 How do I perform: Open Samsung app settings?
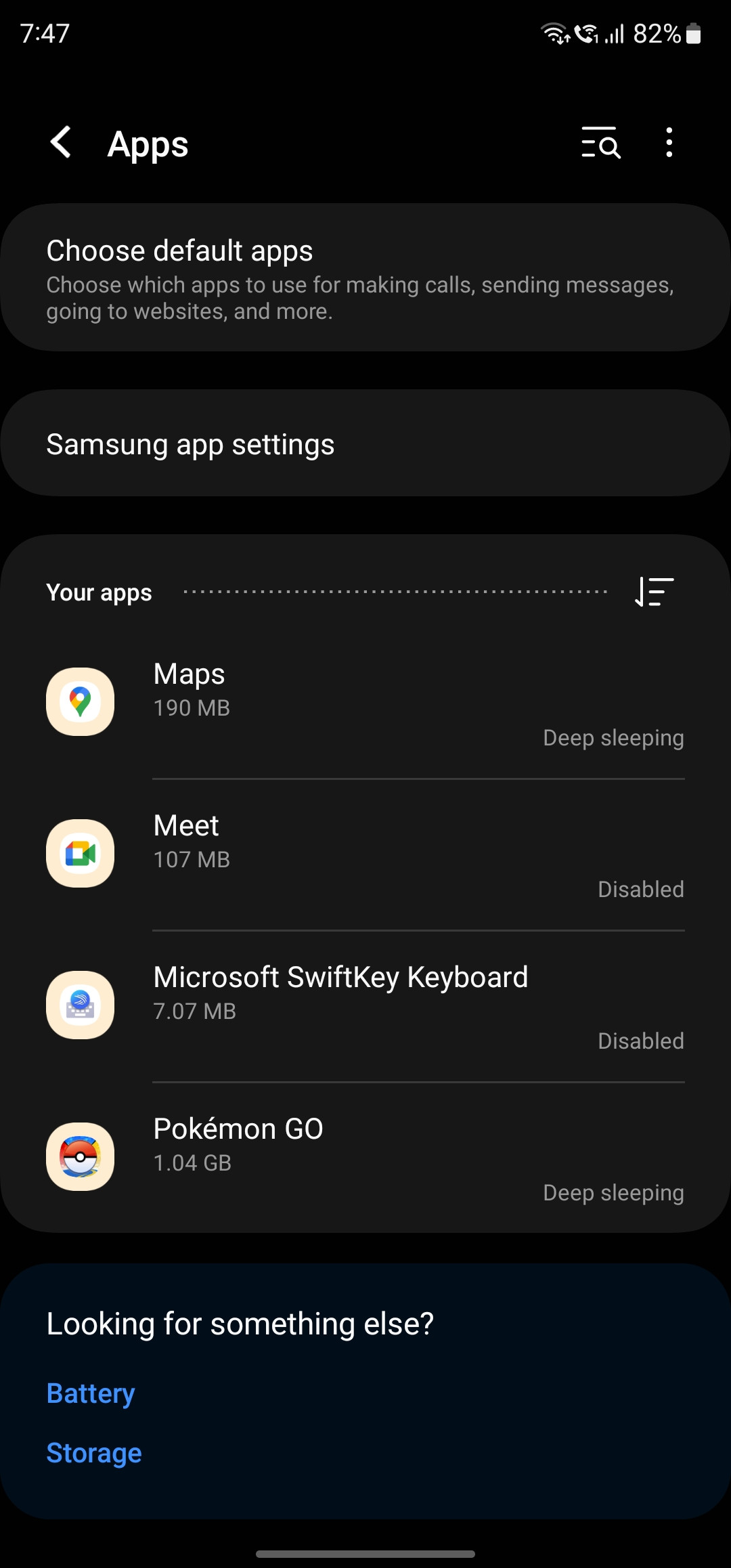click(x=365, y=444)
